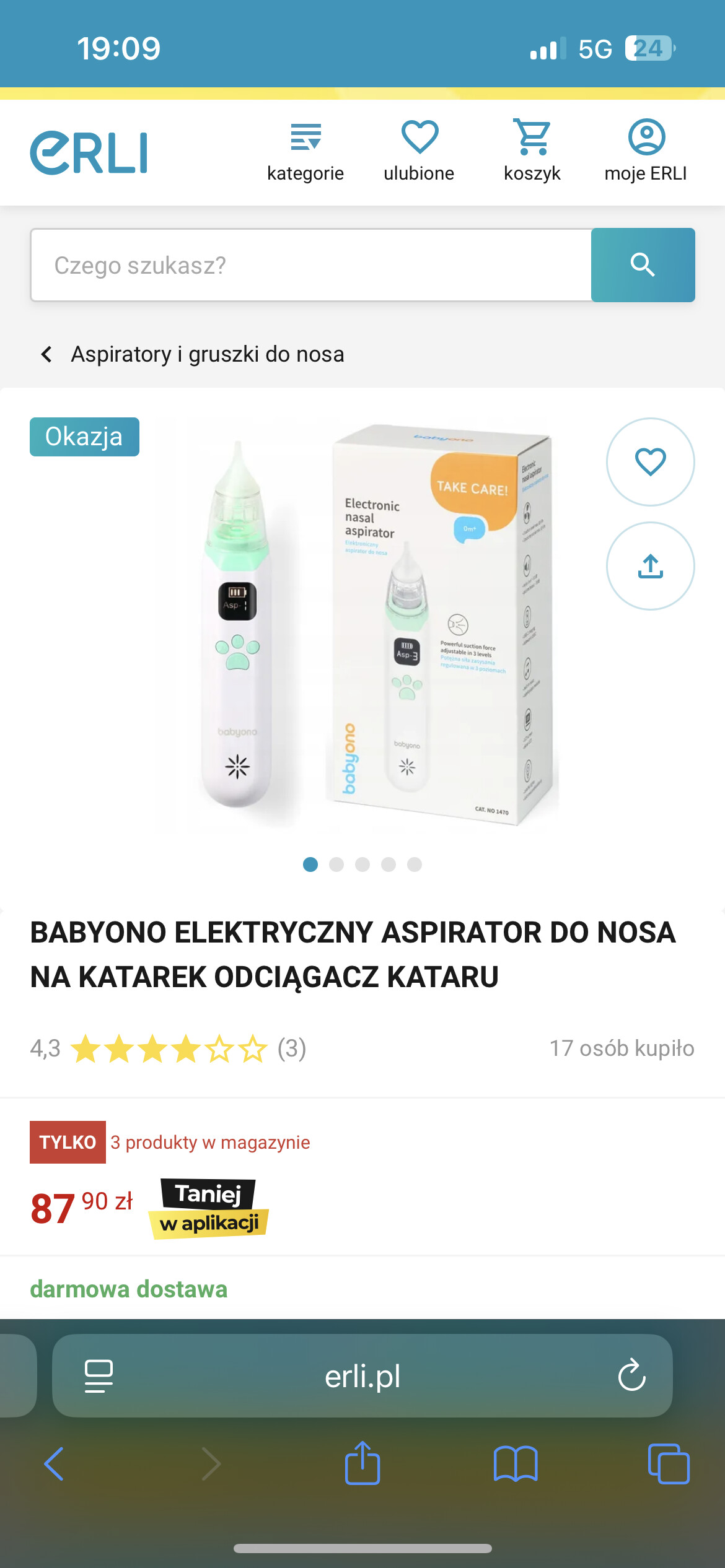Add the aspirator to favorites with heart
Screen dimensions: 725x1568
(650, 462)
